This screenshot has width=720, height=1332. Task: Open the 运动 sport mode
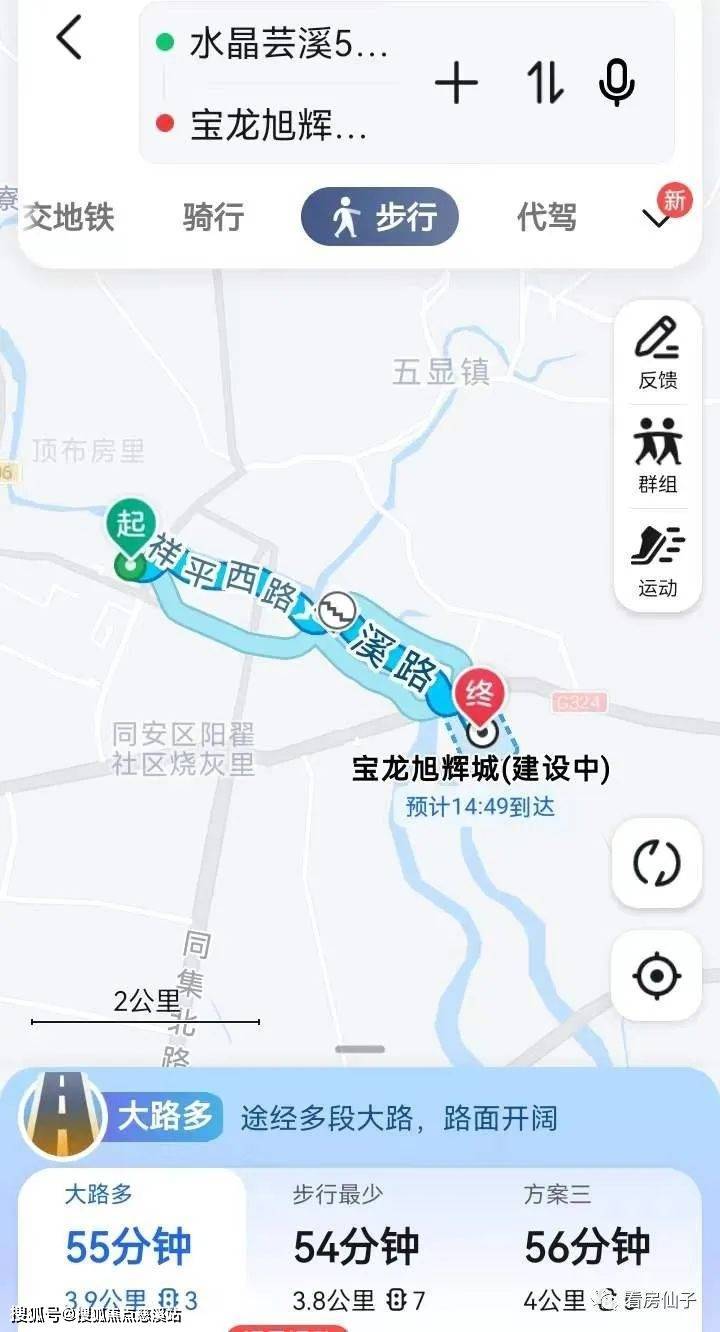pyautogui.click(x=658, y=560)
